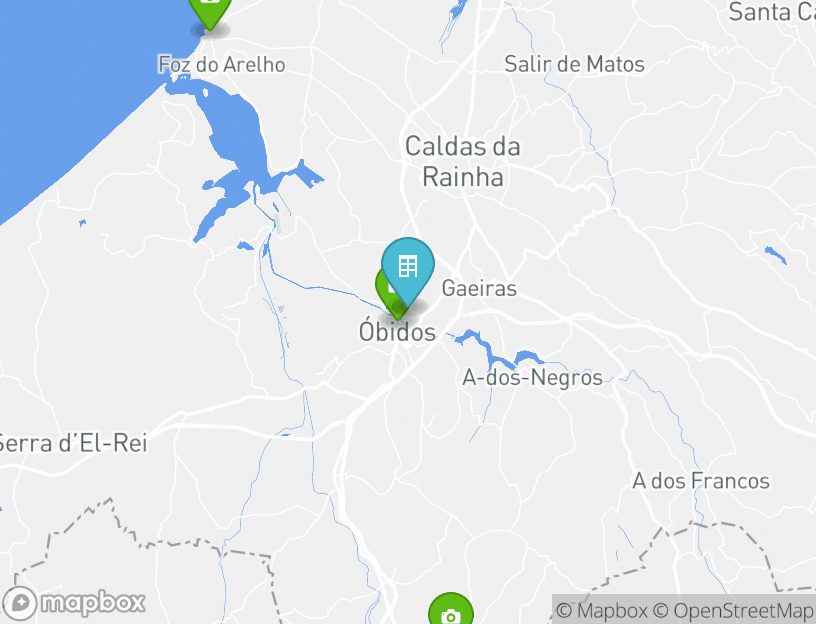Tap the green camera pin
This screenshot has width=816, height=624.
tap(451, 612)
